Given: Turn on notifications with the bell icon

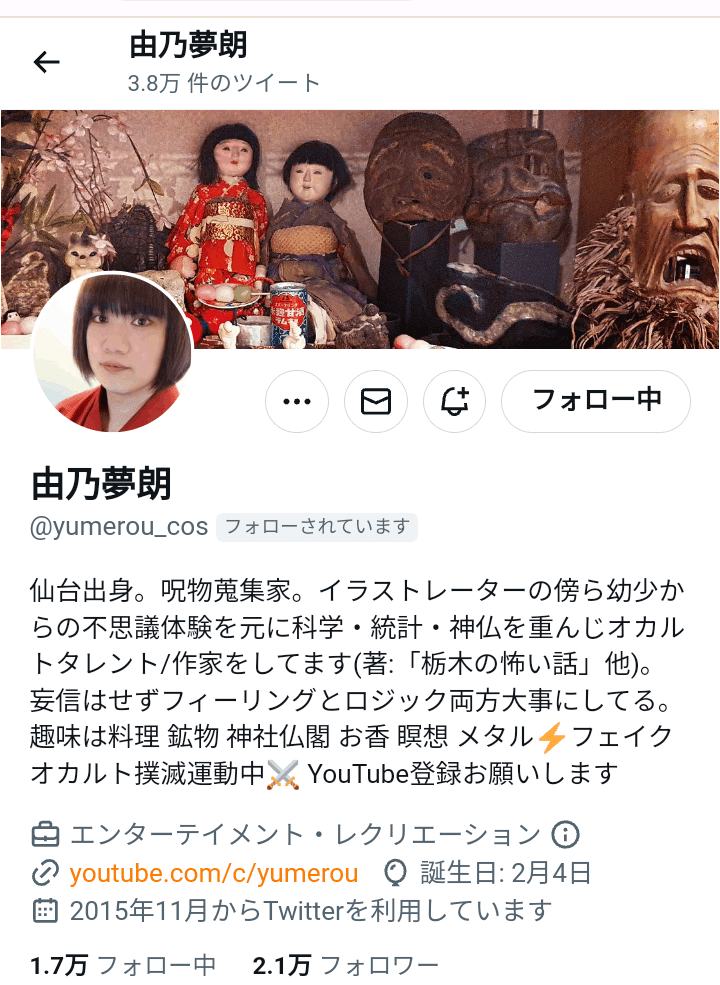Looking at the screenshot, I should tap(455, 401).
